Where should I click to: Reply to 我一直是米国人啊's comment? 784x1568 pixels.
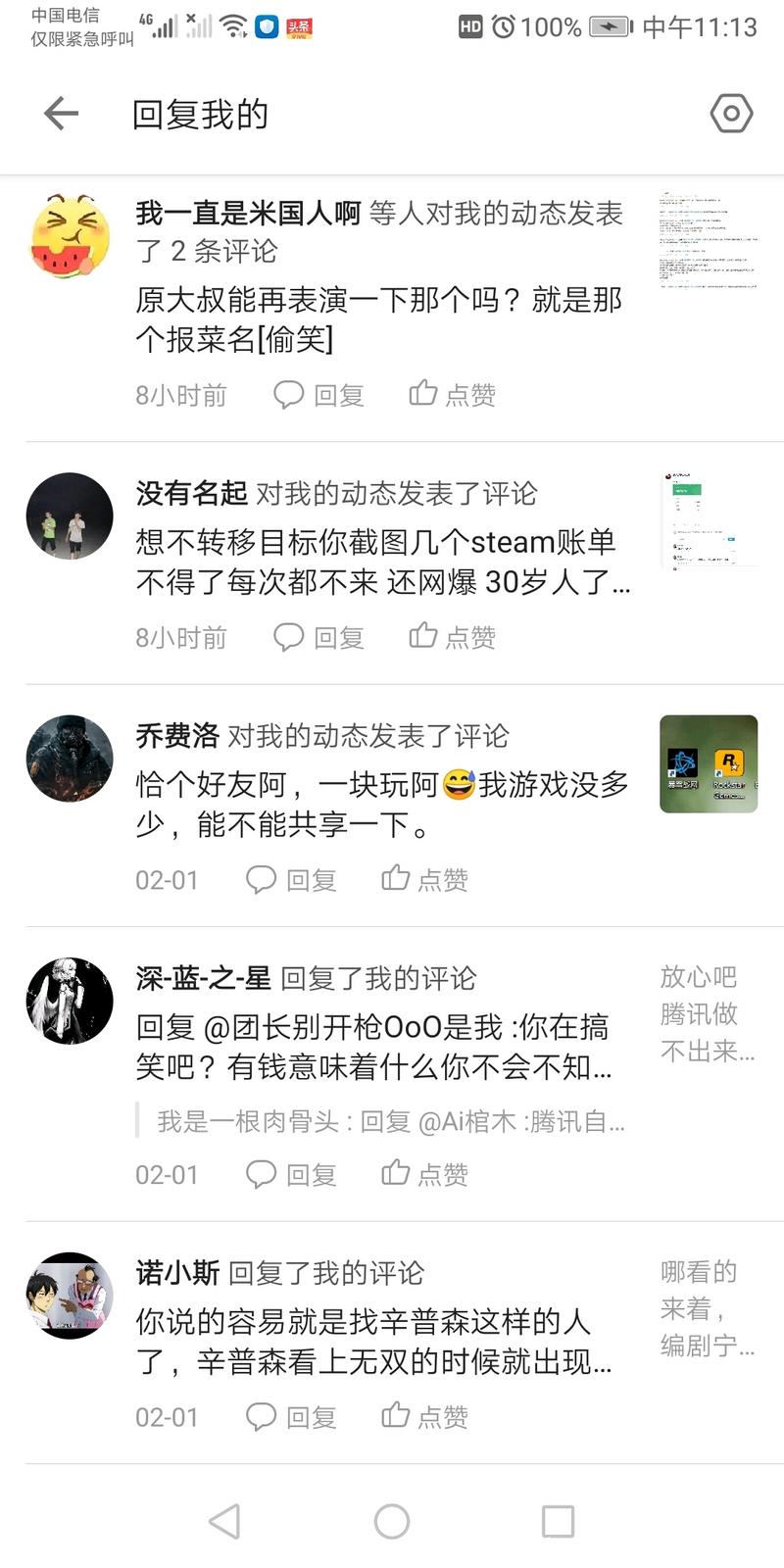[319, 395]
